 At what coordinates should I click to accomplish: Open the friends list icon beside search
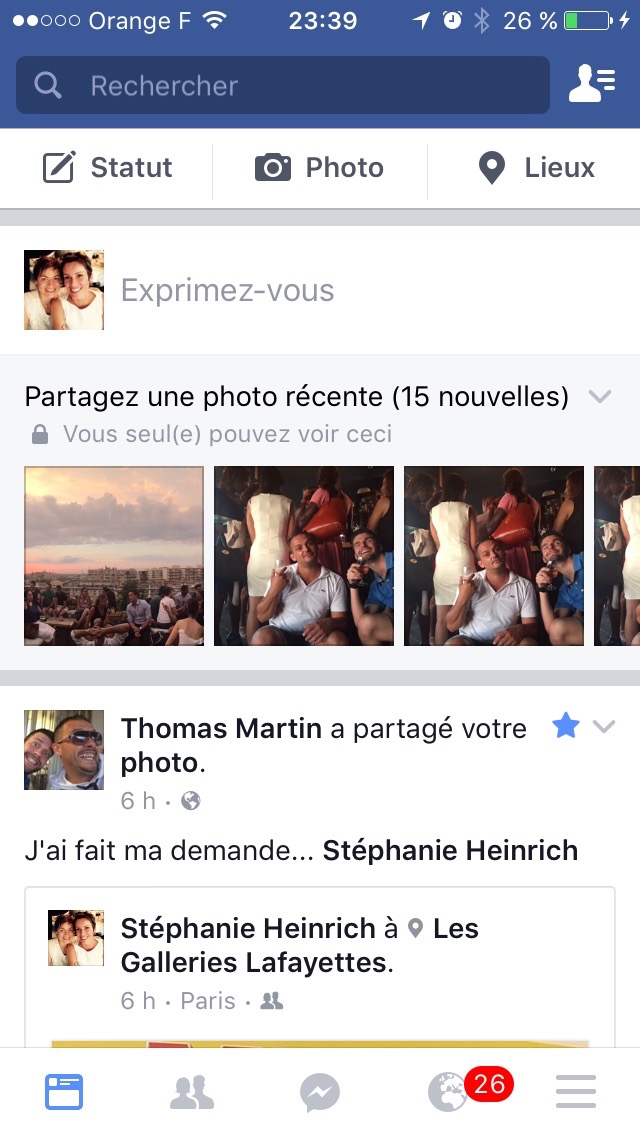(592, 85)
